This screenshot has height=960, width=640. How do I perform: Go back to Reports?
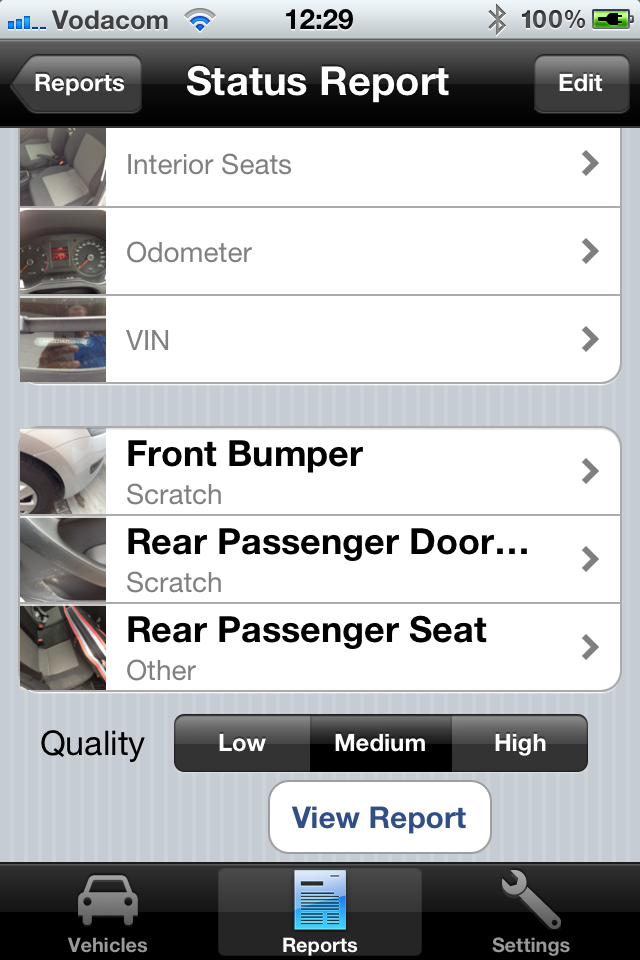[x=77, y=84]
